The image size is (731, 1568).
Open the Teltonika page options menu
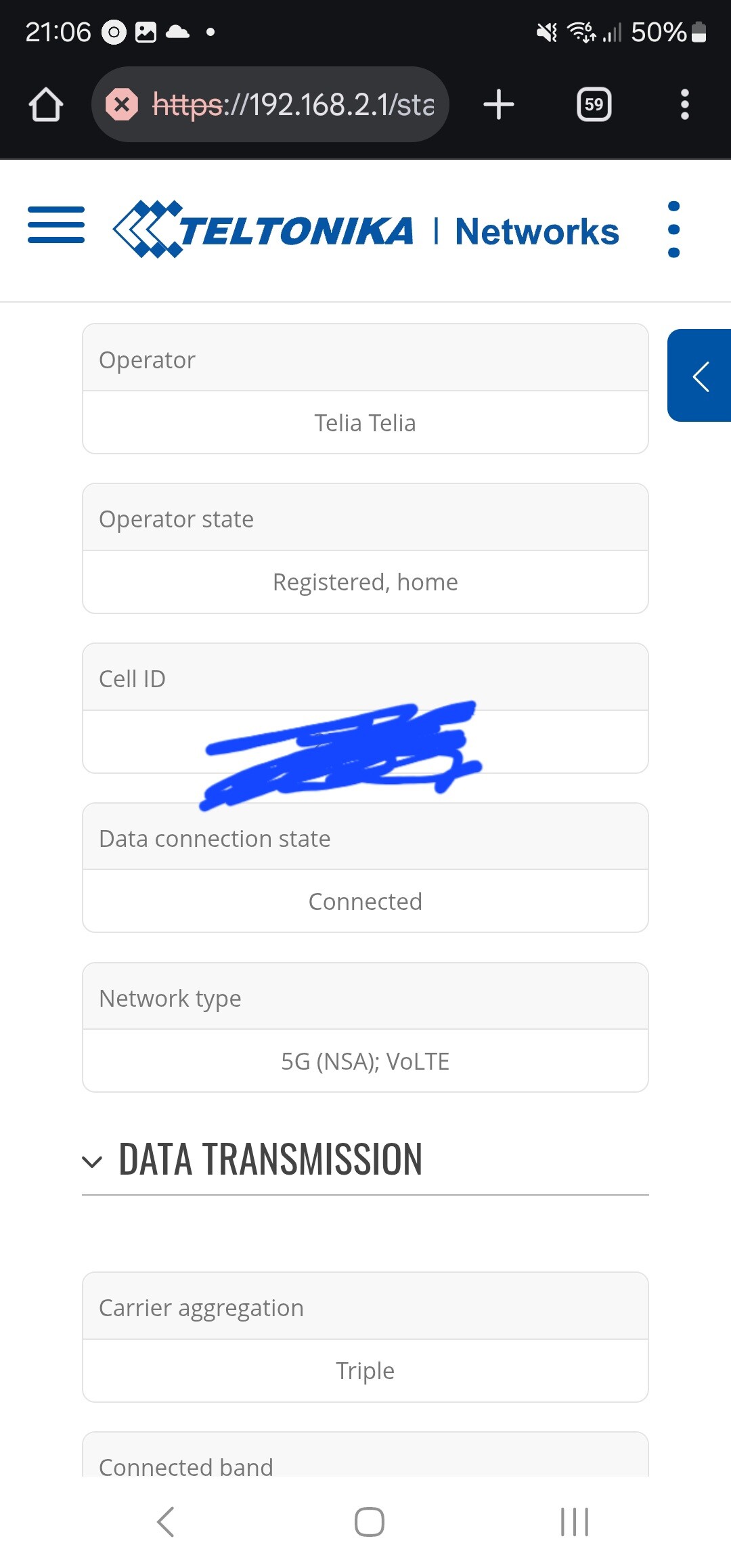tap(673, 230)
